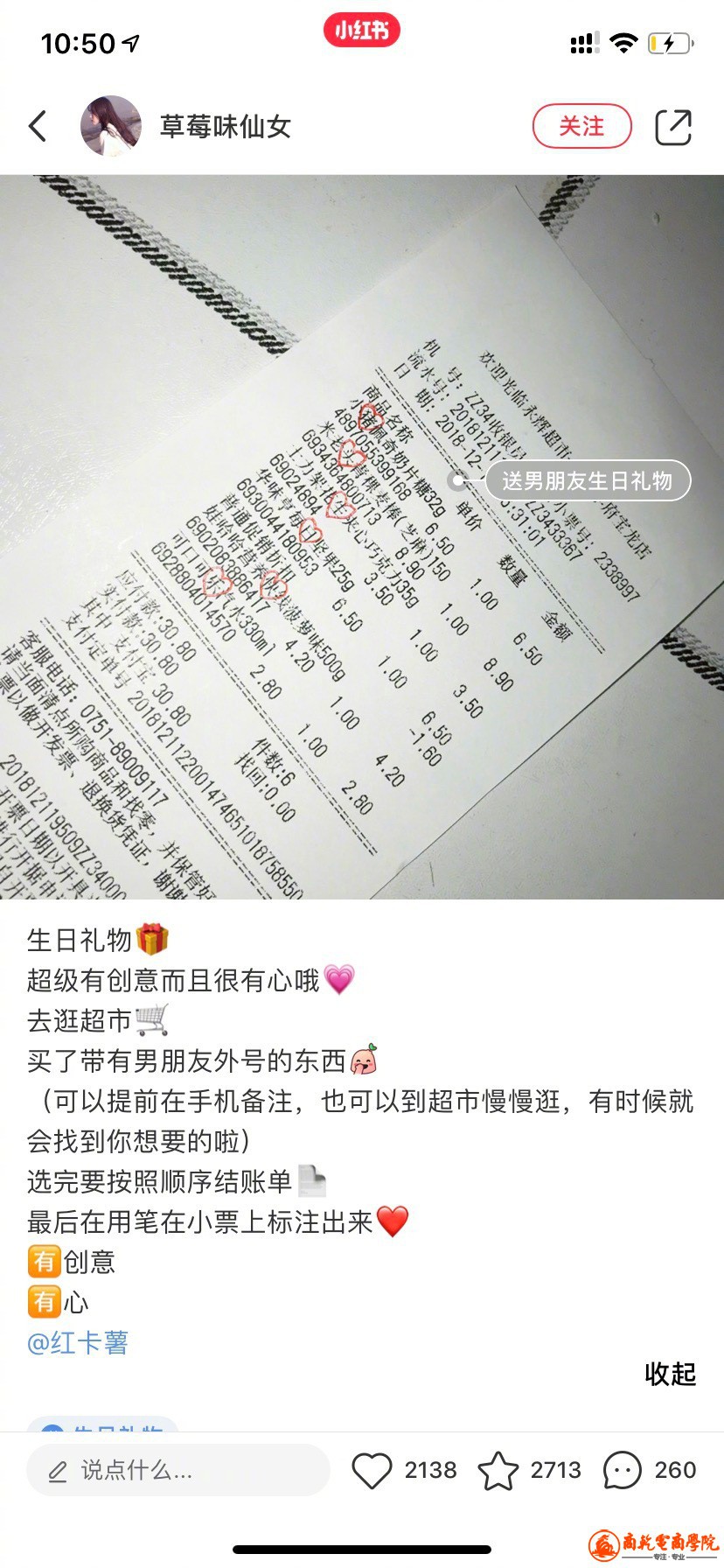Collapse the post text with 收起

pos(670,1374)
